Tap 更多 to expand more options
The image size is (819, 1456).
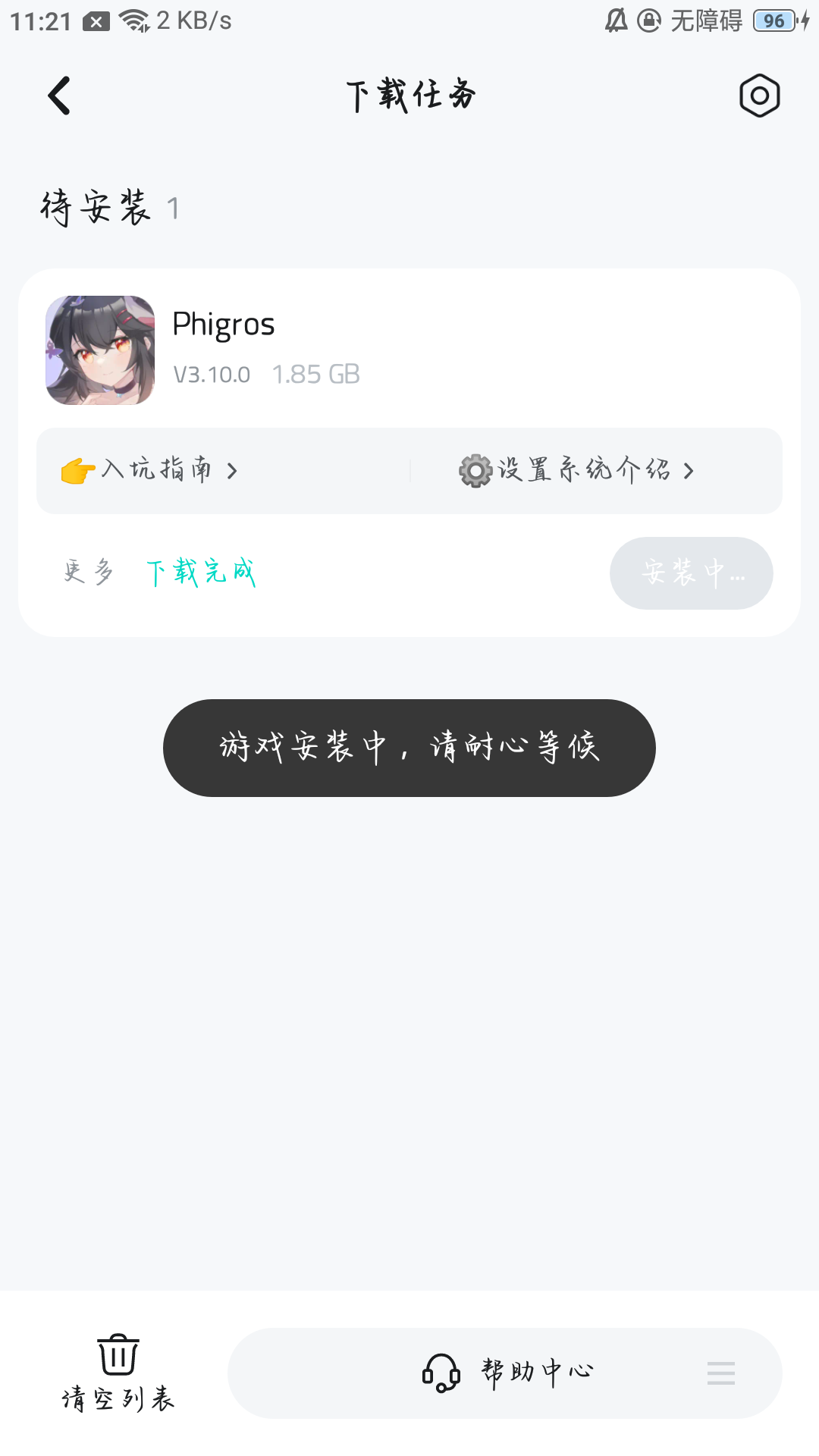[89, 573]
